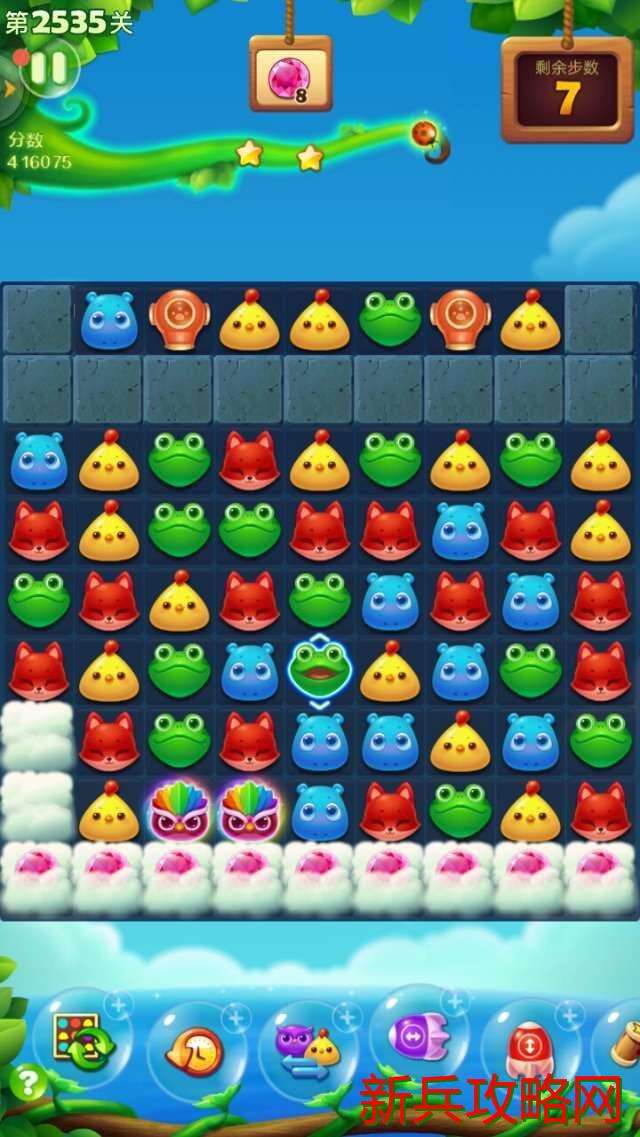Image resolution: width=640 pixels, height=1137 pixels.
Task: Pause the game
Action: coord(49,68)
